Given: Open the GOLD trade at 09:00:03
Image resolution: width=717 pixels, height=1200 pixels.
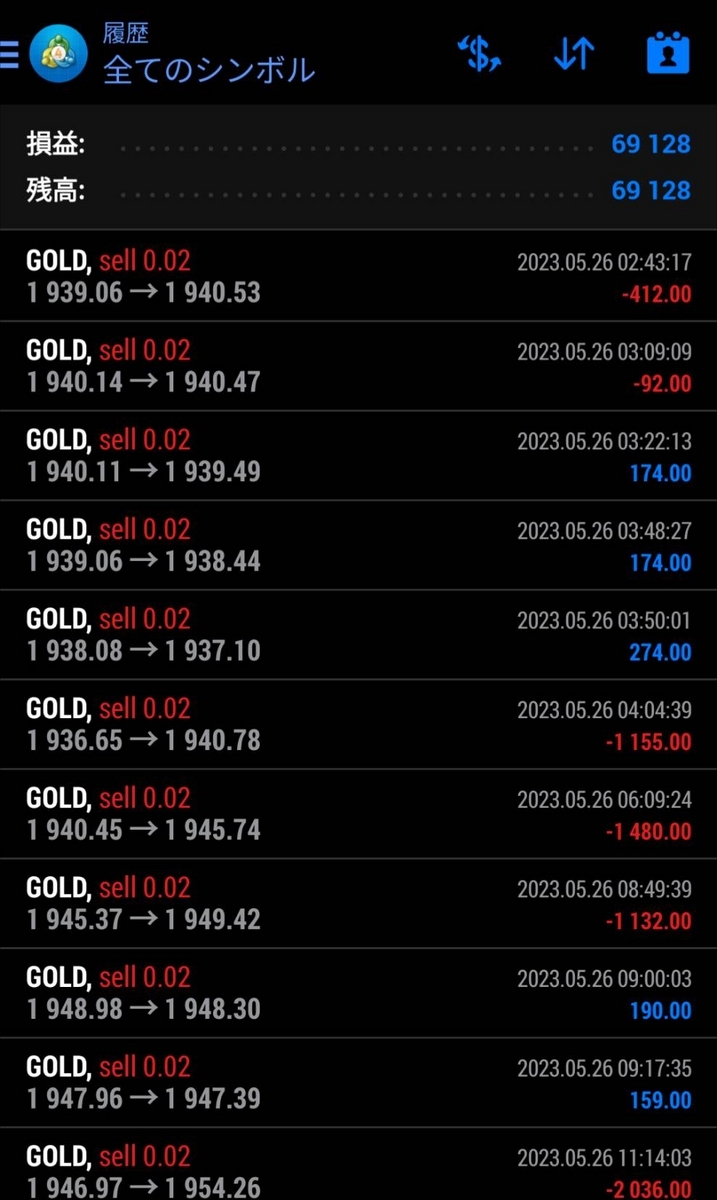Looking at the screenshot, I should (358, 993).
